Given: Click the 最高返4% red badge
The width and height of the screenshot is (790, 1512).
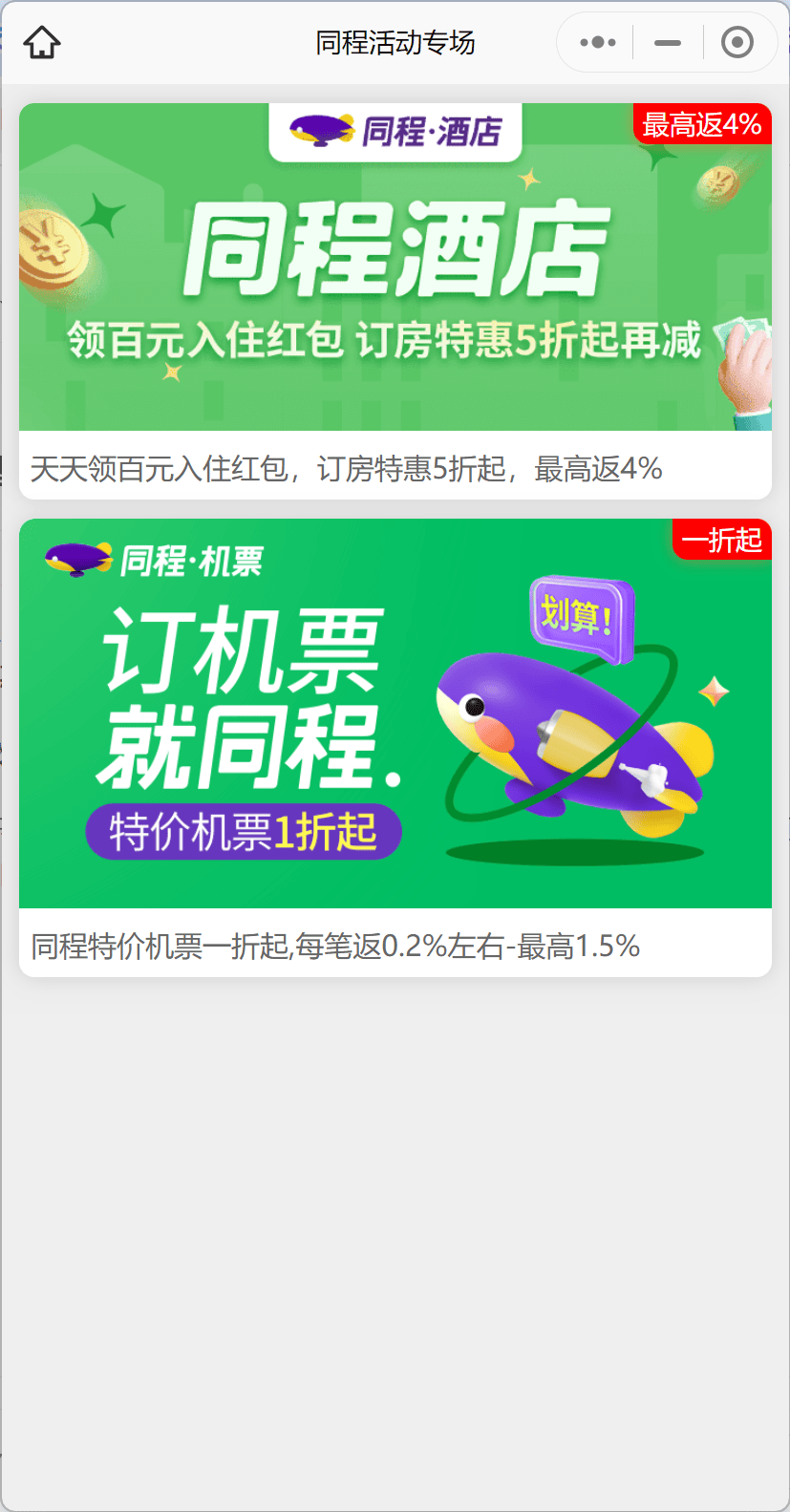Looking at the screenshot, I should click(701, 124).
